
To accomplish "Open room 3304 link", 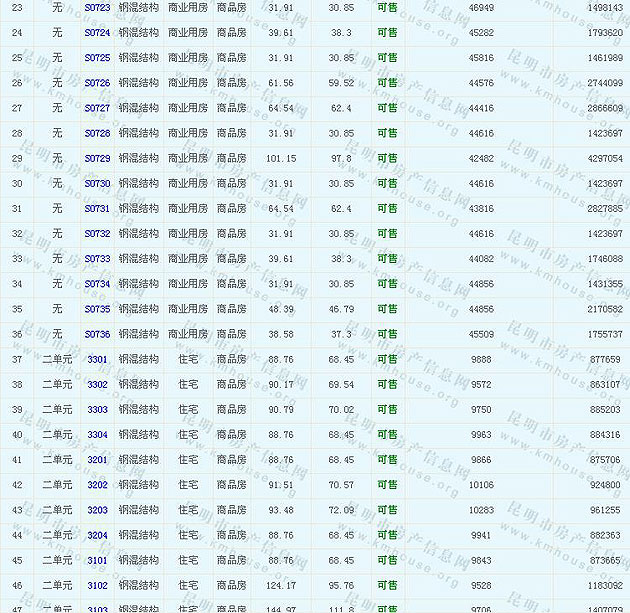I will 97,434.
